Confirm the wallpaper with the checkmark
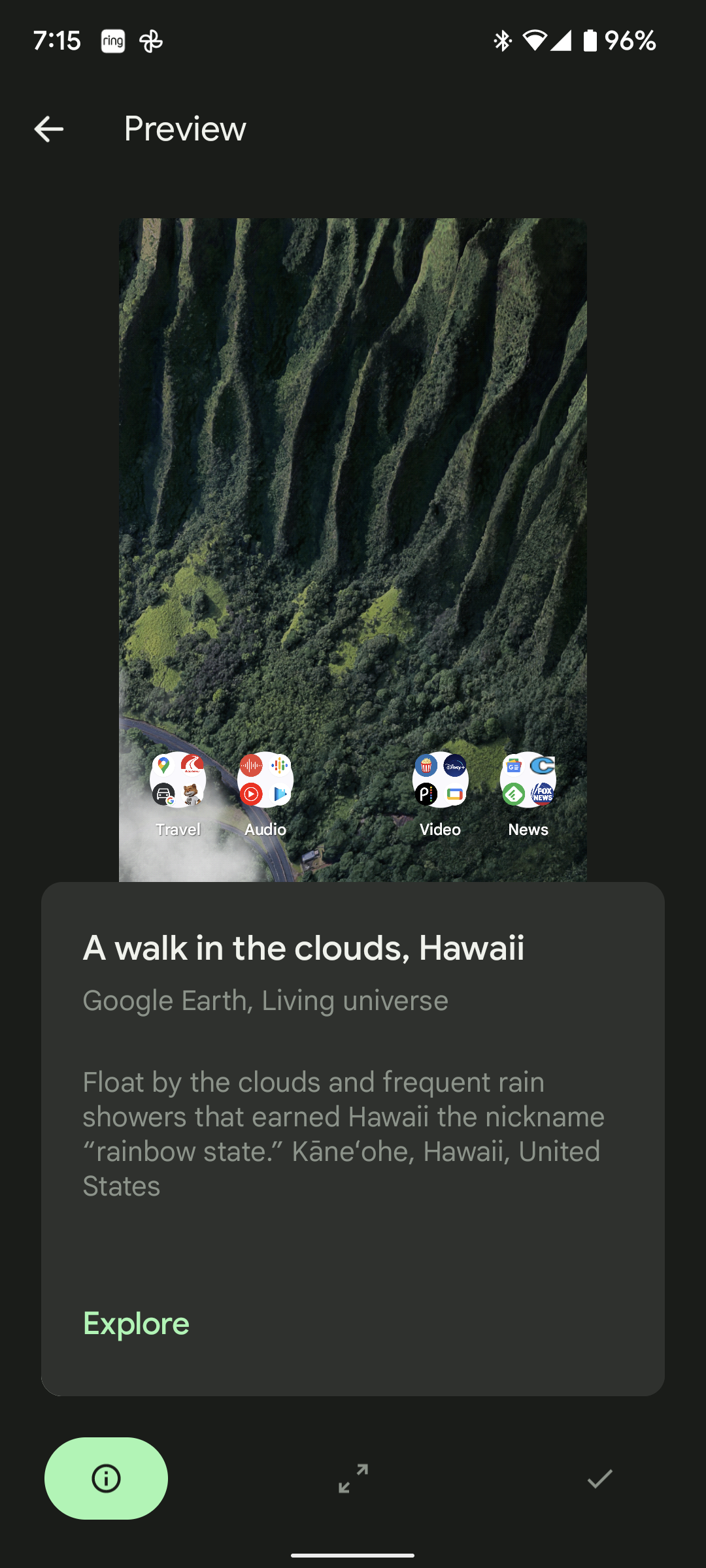 pyautogui.click(x=599, y=1478)
